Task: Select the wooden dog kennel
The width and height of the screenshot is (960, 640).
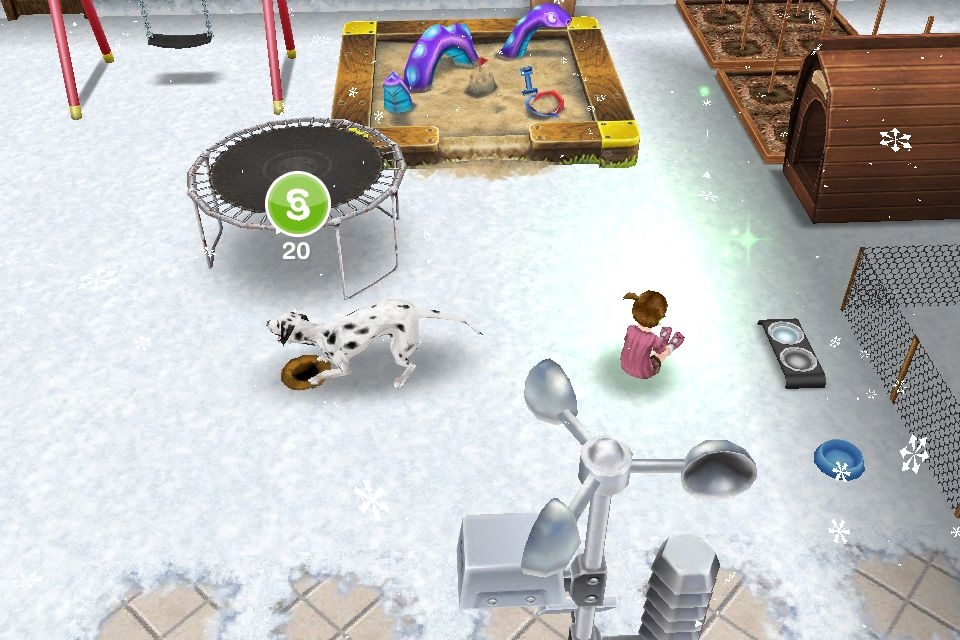Action: (870, 130)
